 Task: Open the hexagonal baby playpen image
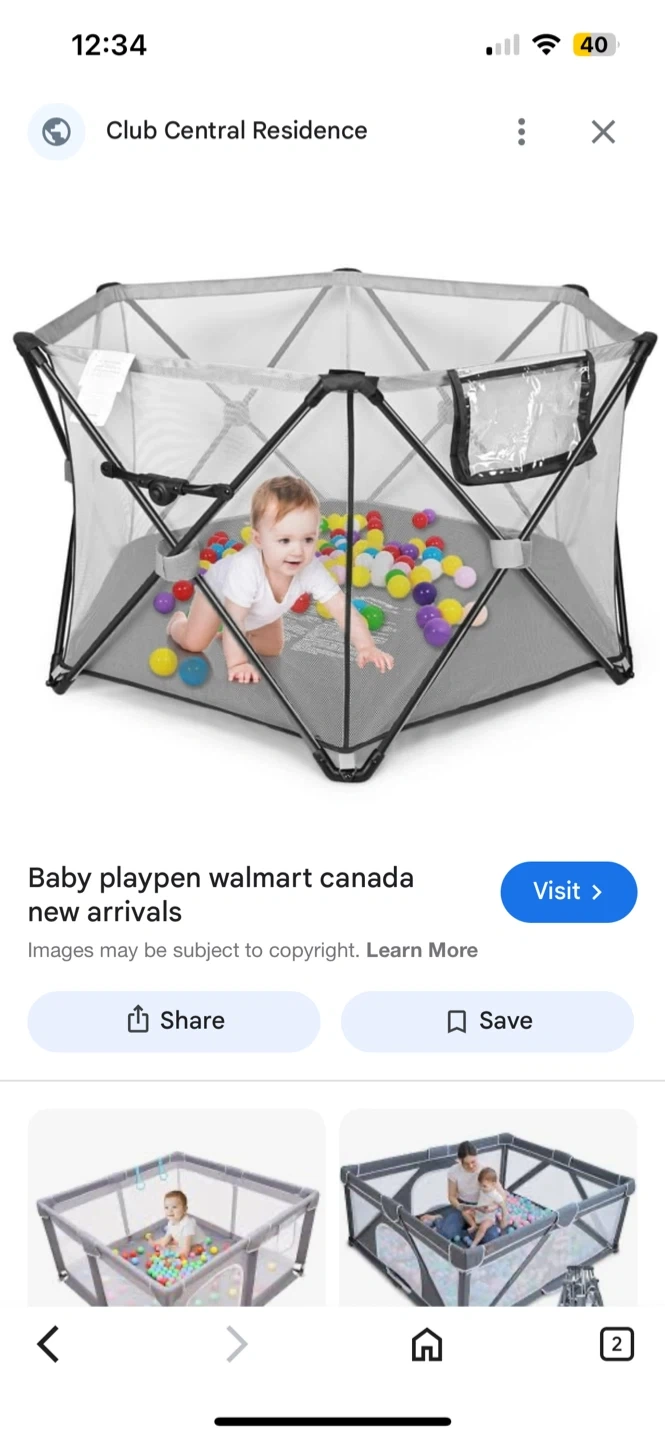click(334, 520)
